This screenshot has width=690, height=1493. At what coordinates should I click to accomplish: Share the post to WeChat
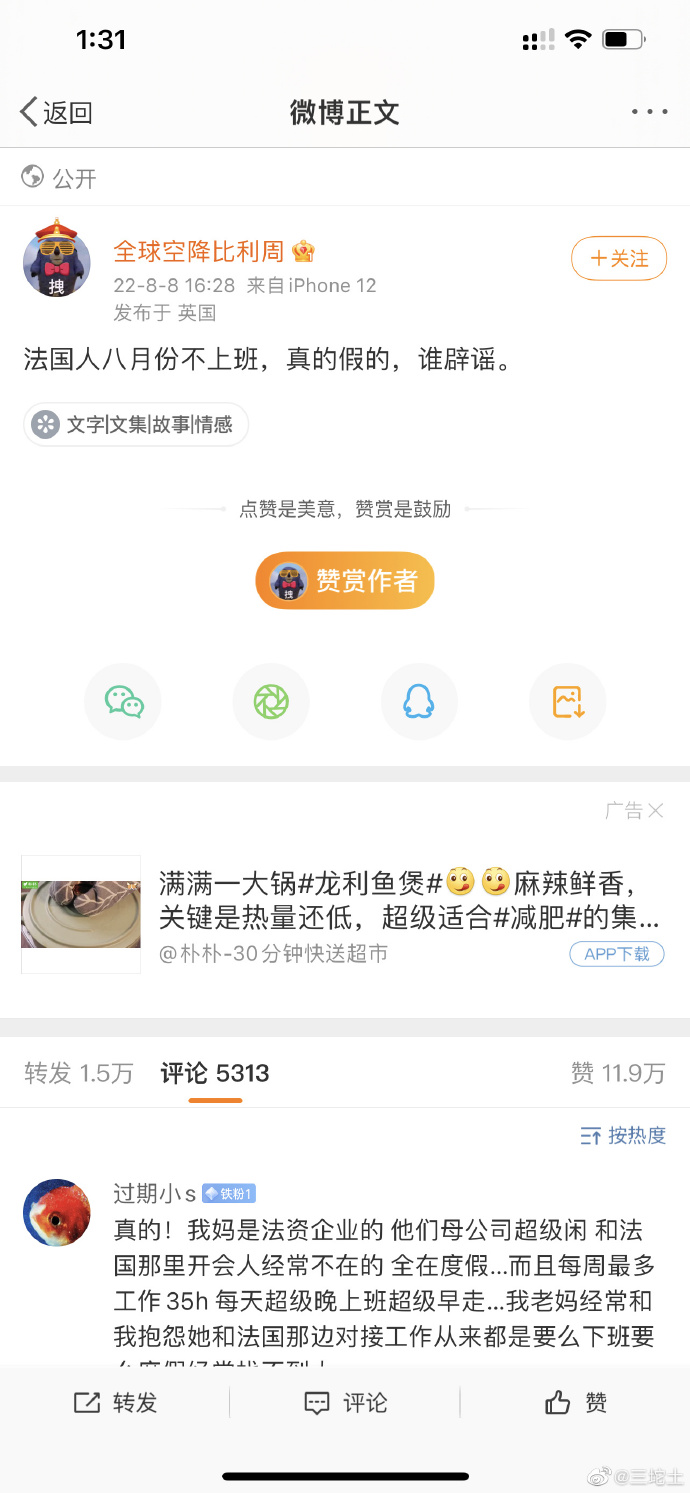pos(123,702)
